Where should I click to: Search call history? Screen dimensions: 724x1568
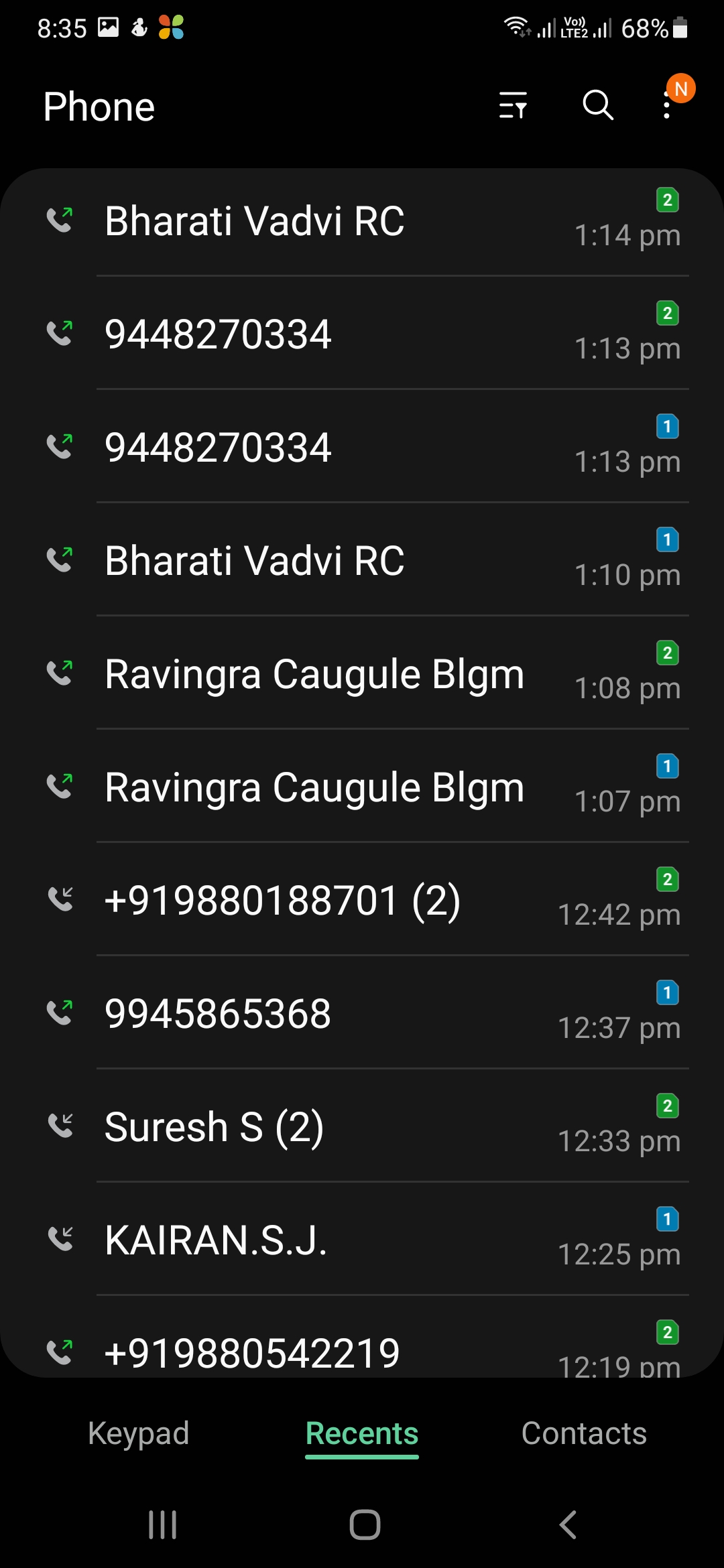597,106
